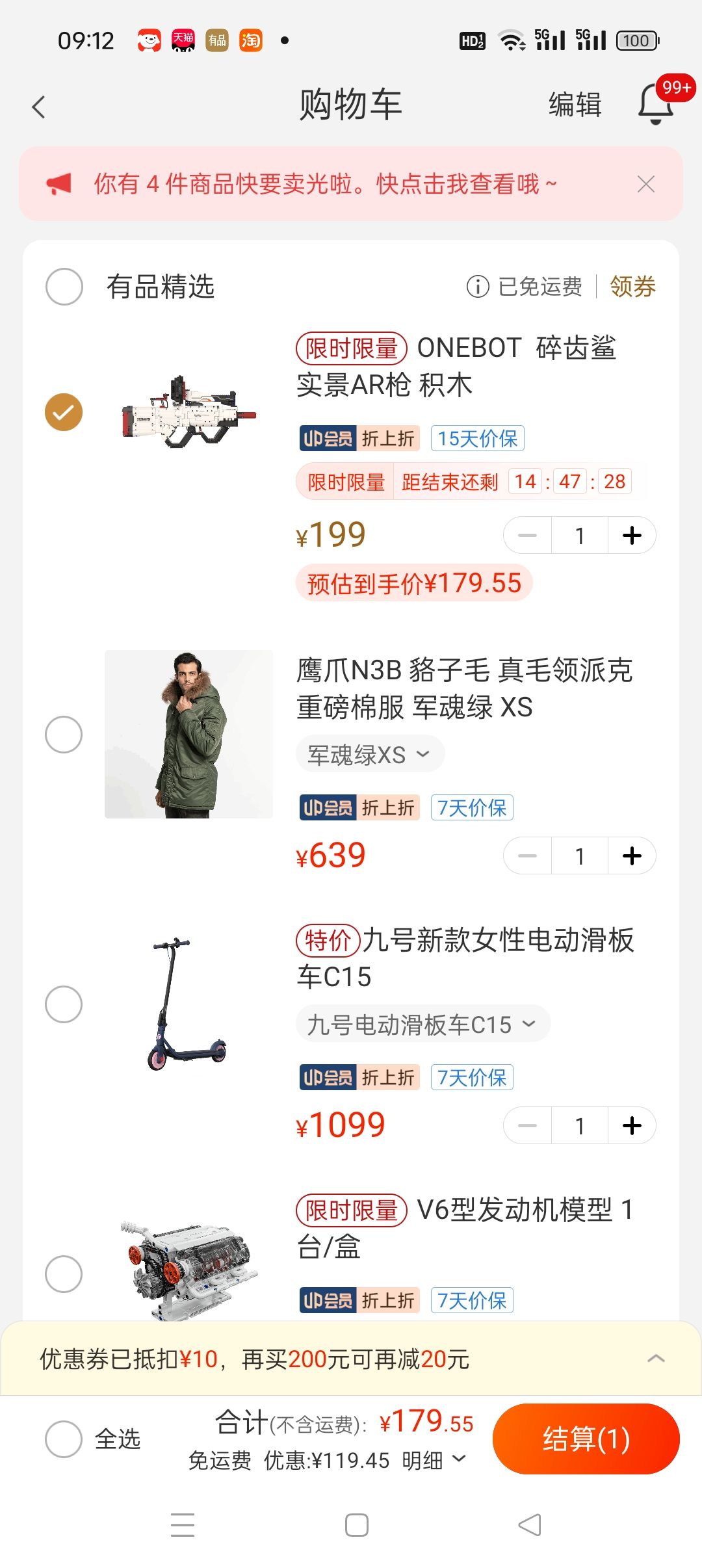Tap the info icon beside 已免运费
702x1568 pixels.
click(478, 287)
